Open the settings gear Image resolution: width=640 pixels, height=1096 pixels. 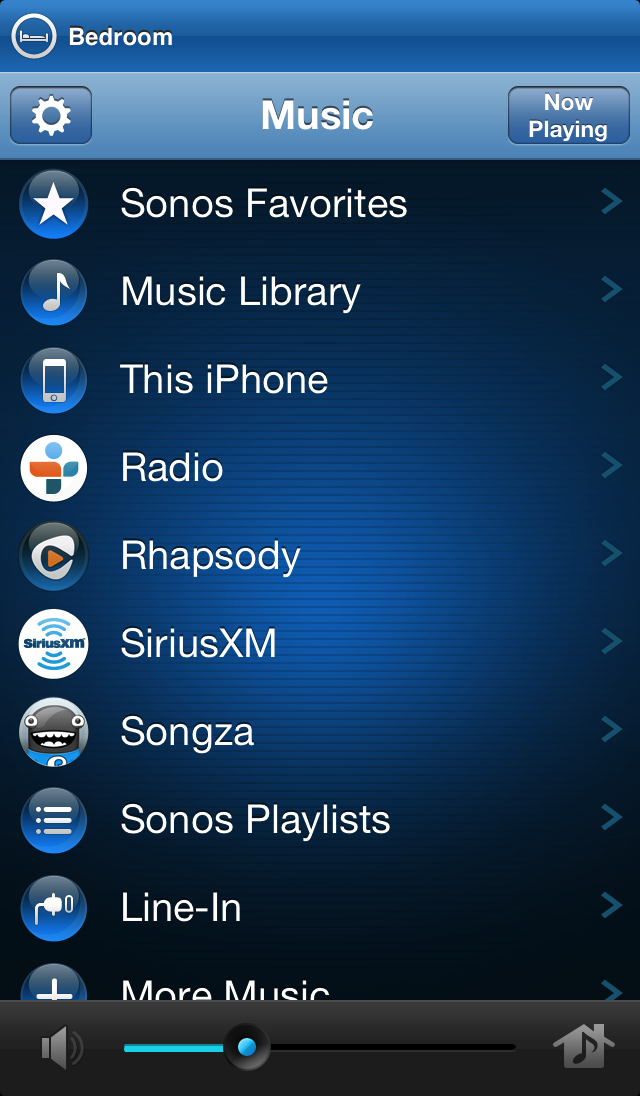click(x=51, y=116)
